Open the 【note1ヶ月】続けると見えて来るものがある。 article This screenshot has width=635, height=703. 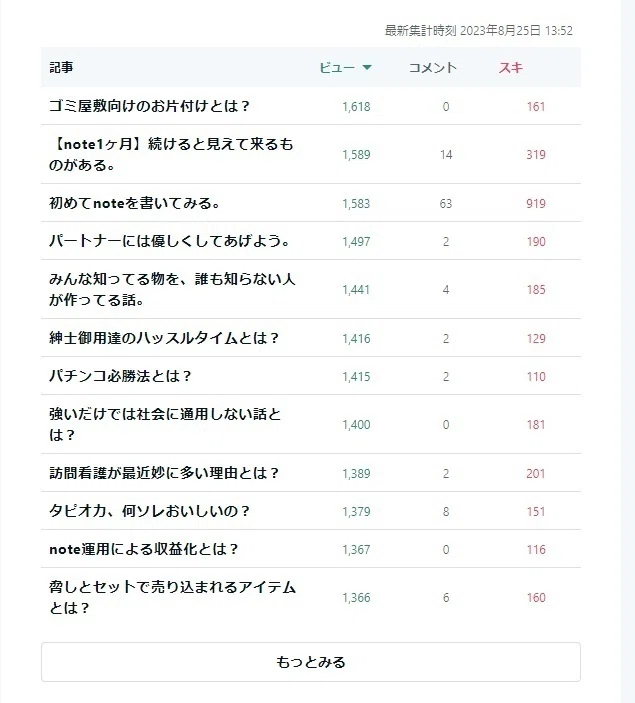[171, 154]
